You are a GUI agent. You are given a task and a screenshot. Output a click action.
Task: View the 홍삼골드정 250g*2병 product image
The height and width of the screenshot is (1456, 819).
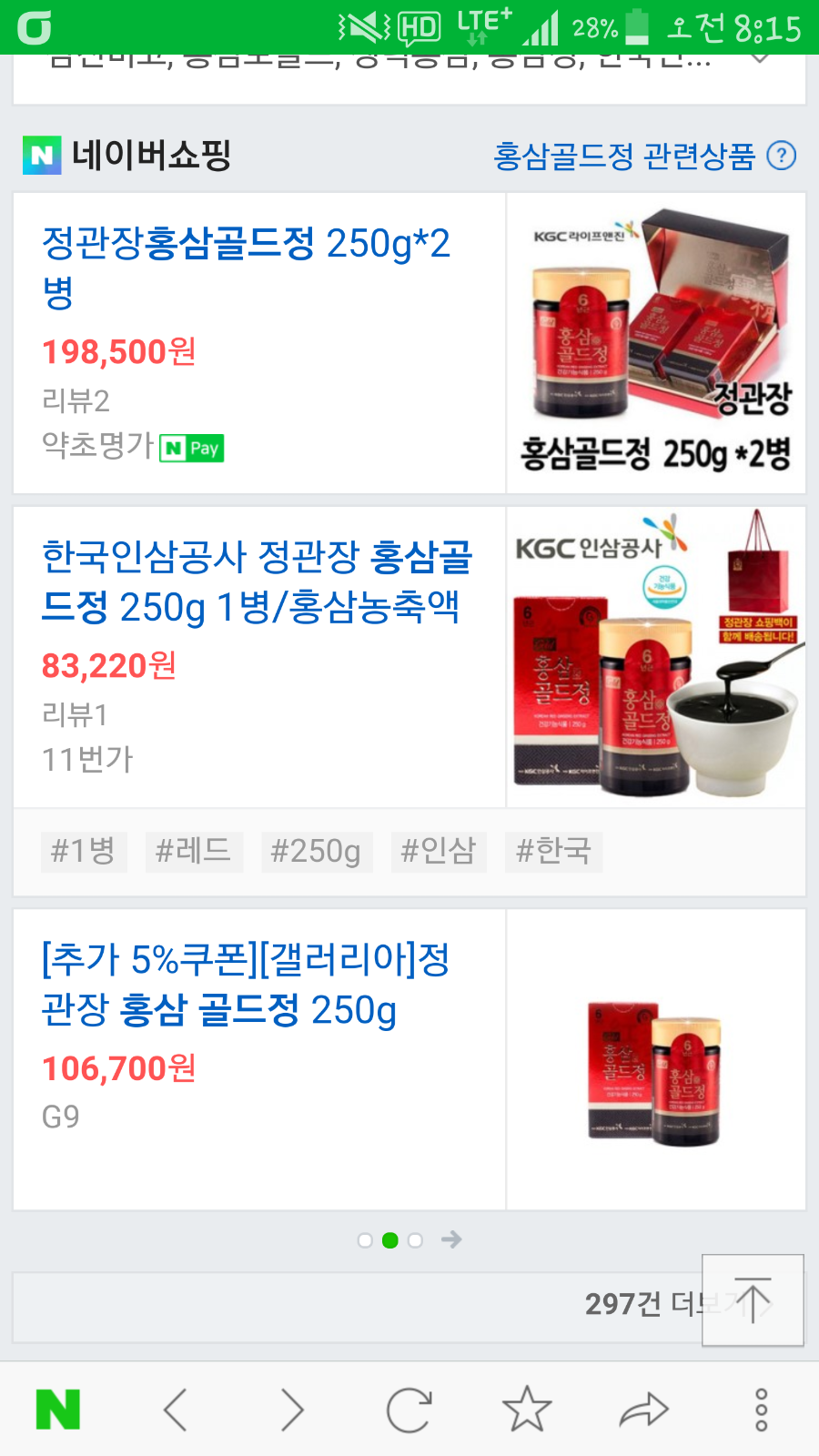(x=655, y=343)
